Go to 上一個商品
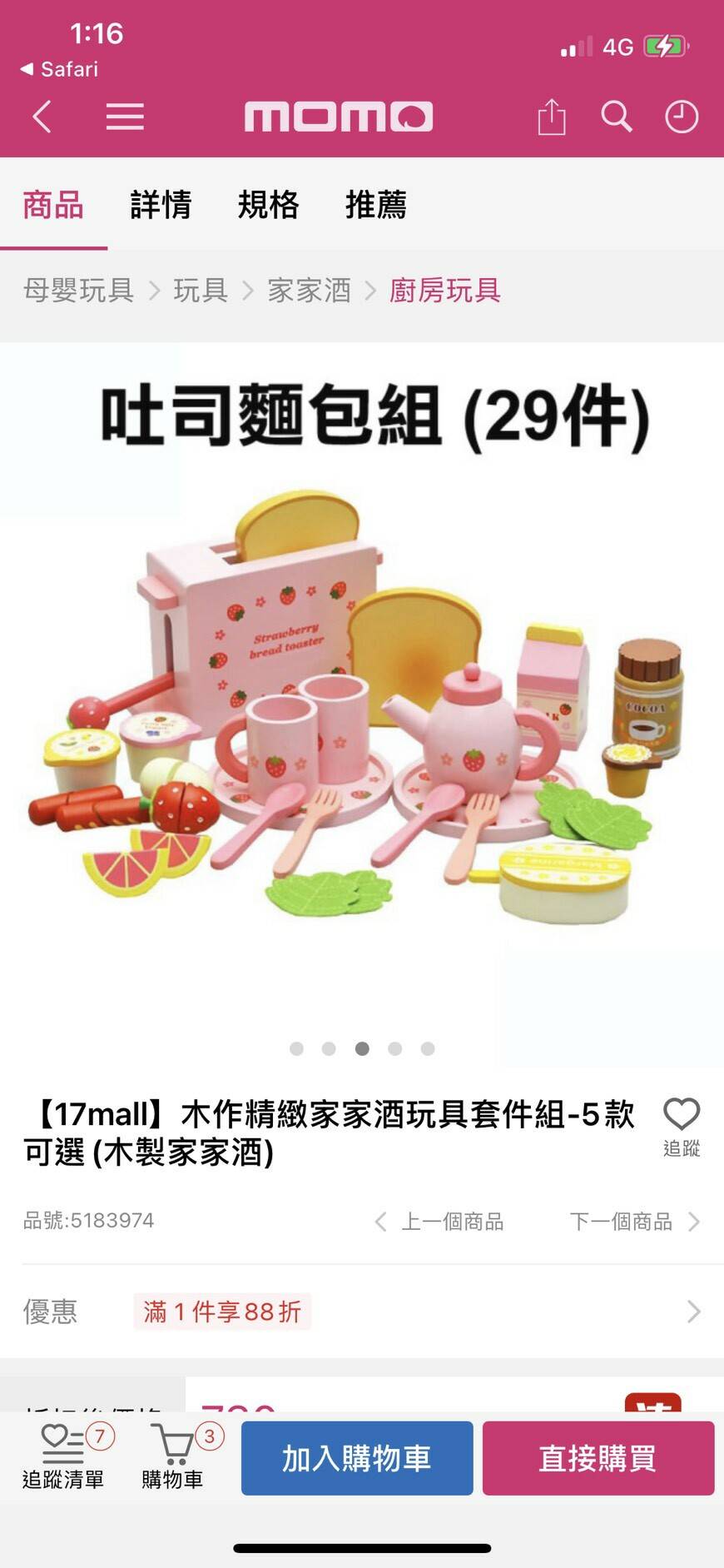This screenshot has width=724, height=1568. pos(440,1222)
